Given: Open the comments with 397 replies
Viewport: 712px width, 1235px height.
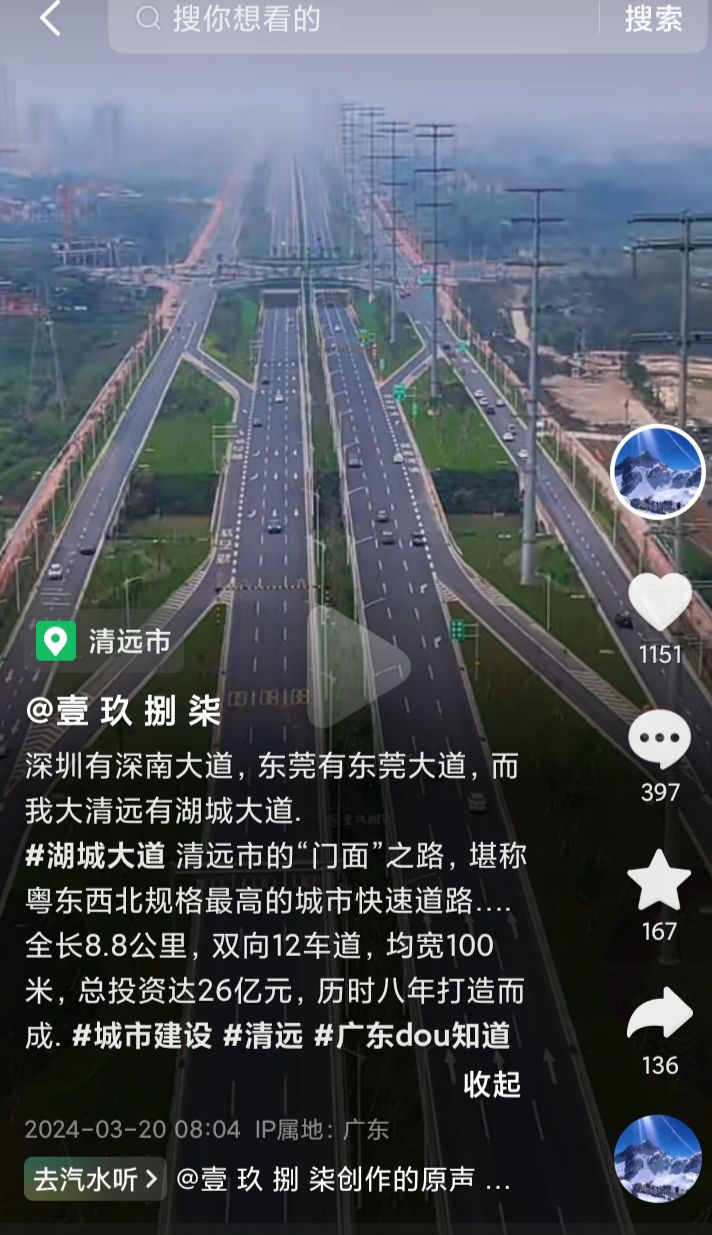Looking at the screenshot, I should (x=659, y=741).
